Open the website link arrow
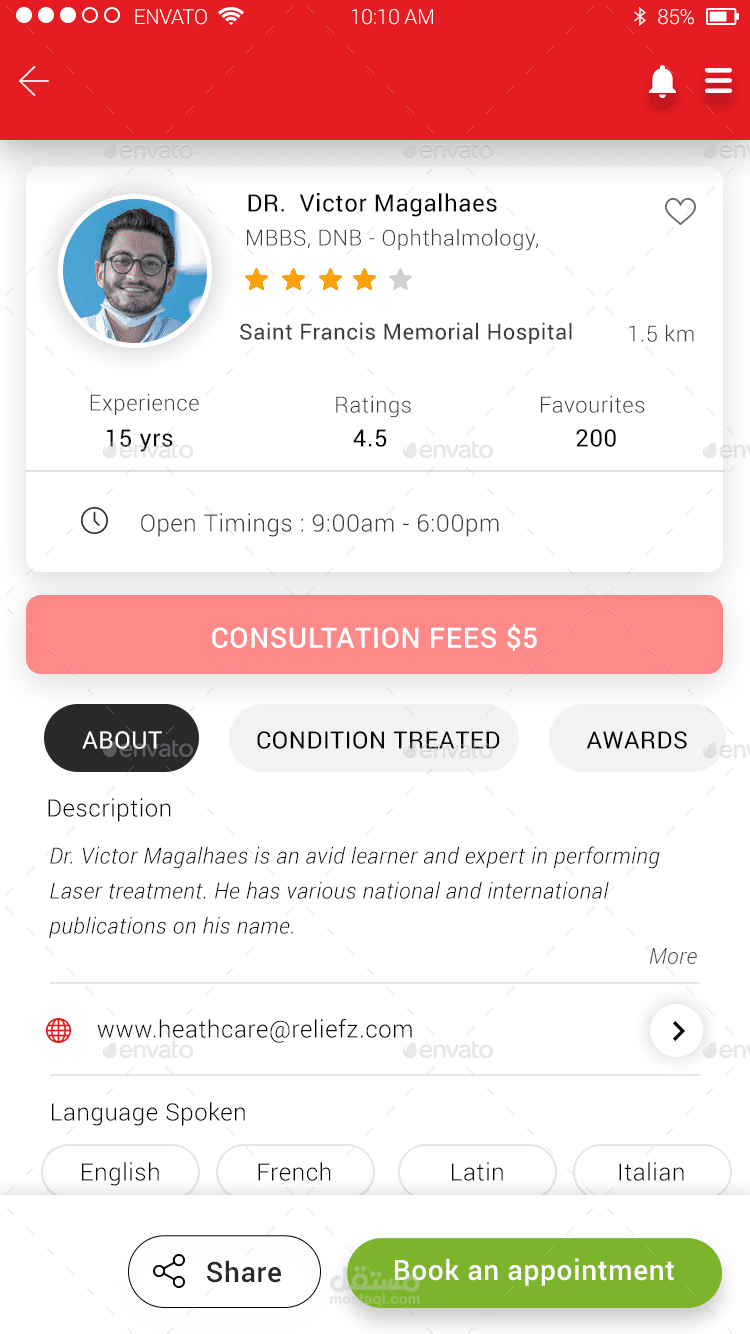Viewport: 750px width, 1334px height. click(x=676, y=1030)
